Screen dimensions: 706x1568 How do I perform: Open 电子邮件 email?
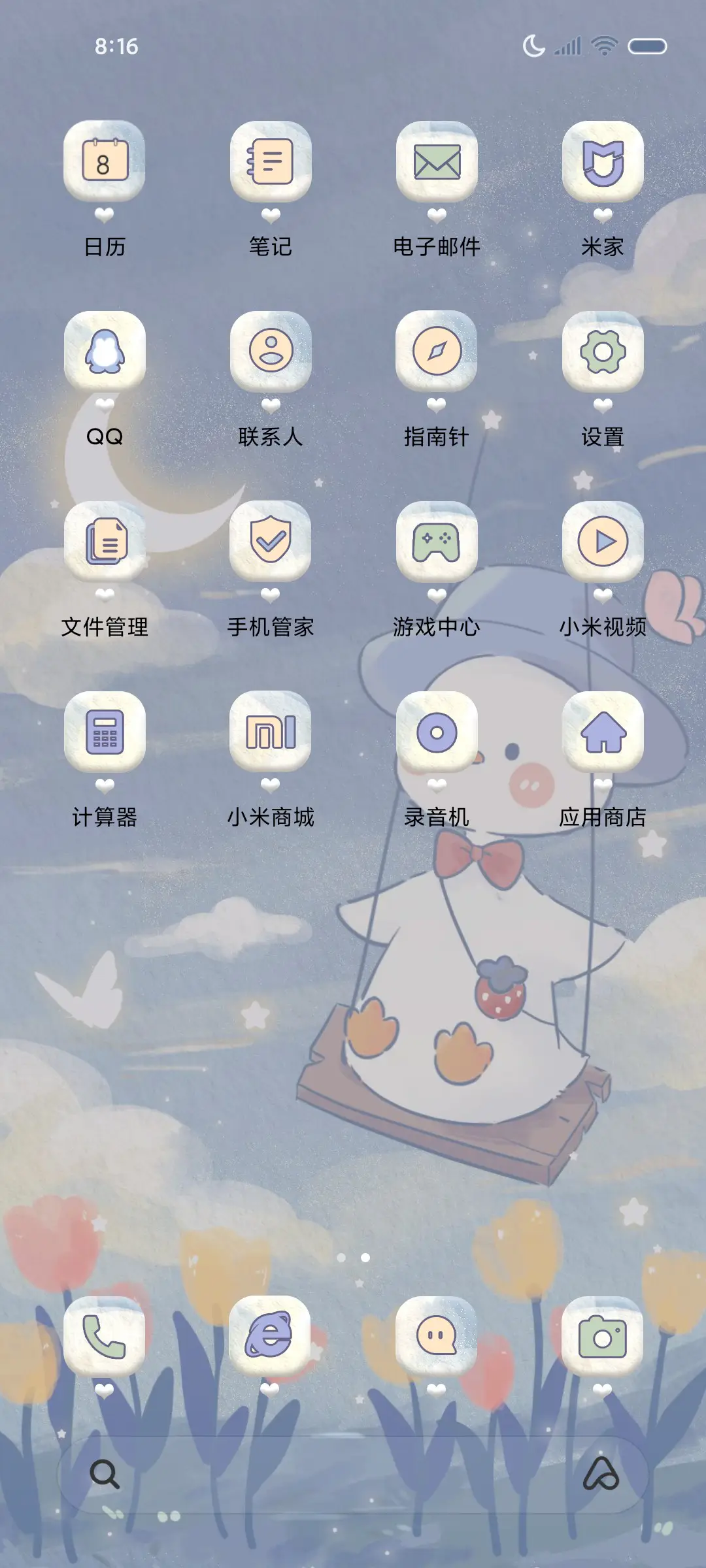tap(437, 163)
